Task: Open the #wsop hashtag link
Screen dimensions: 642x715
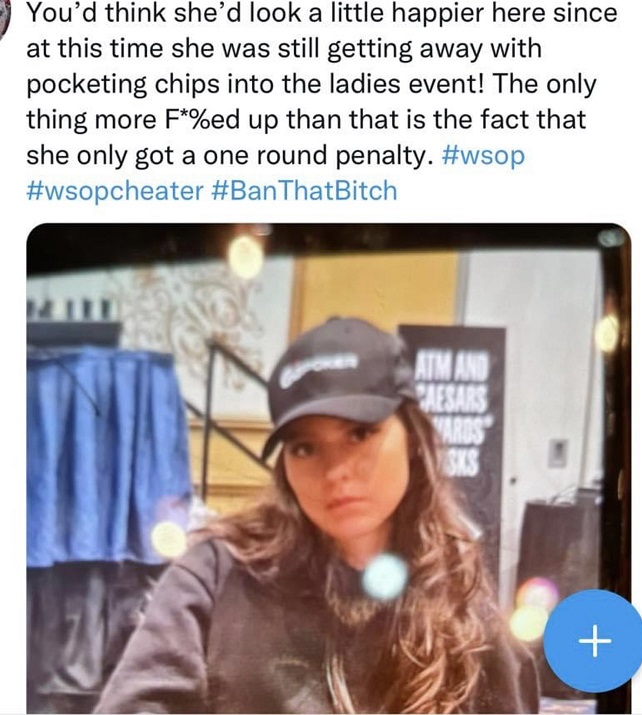Action: (x=482, y=157)
